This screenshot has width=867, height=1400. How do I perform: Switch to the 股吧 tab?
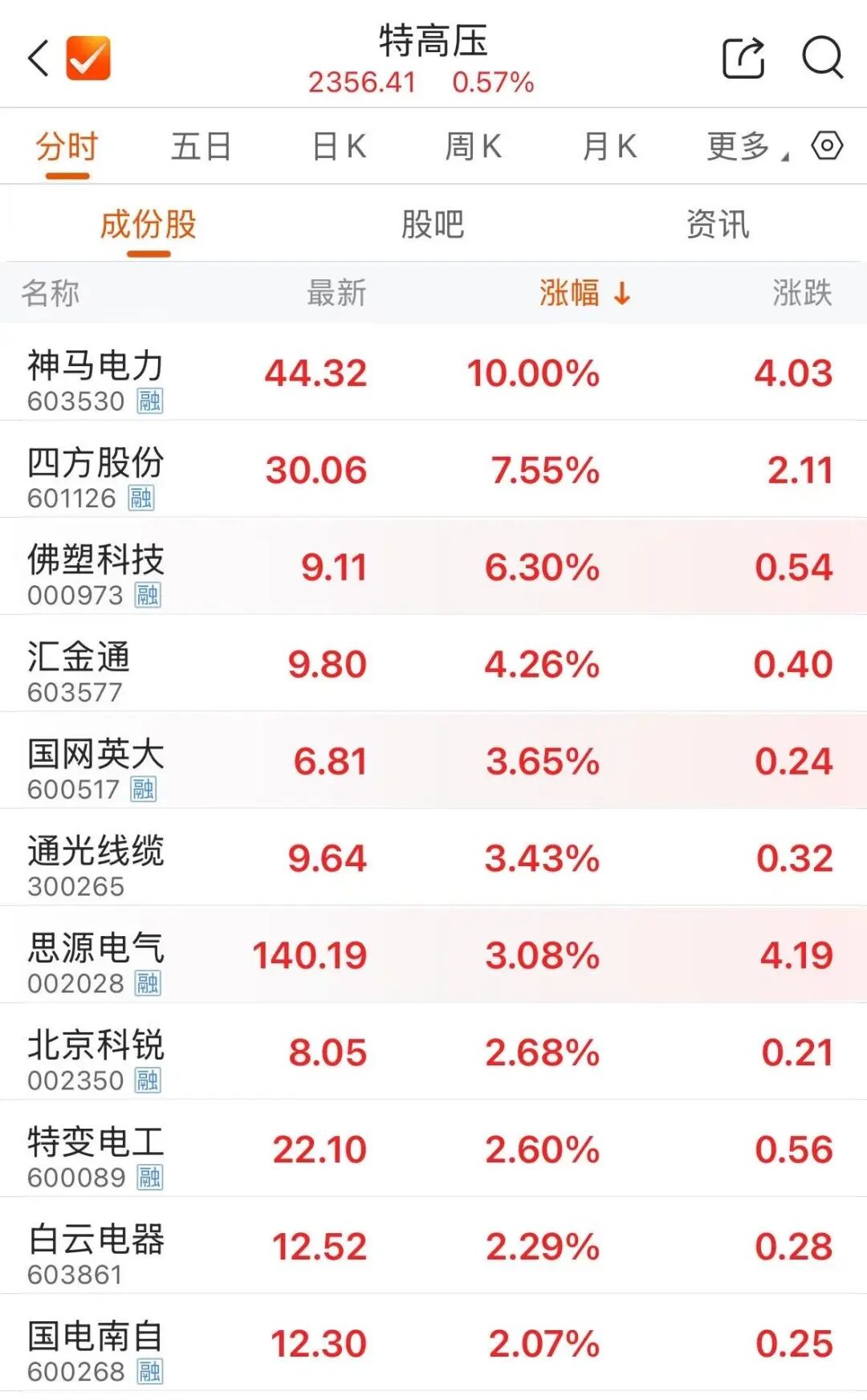tap(433, 225)
